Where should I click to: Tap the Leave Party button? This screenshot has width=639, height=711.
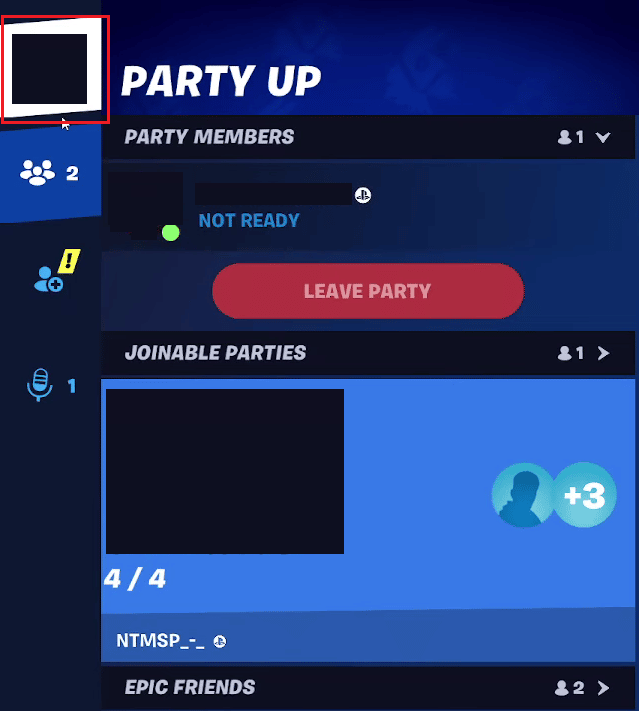(x=367, y=292)
